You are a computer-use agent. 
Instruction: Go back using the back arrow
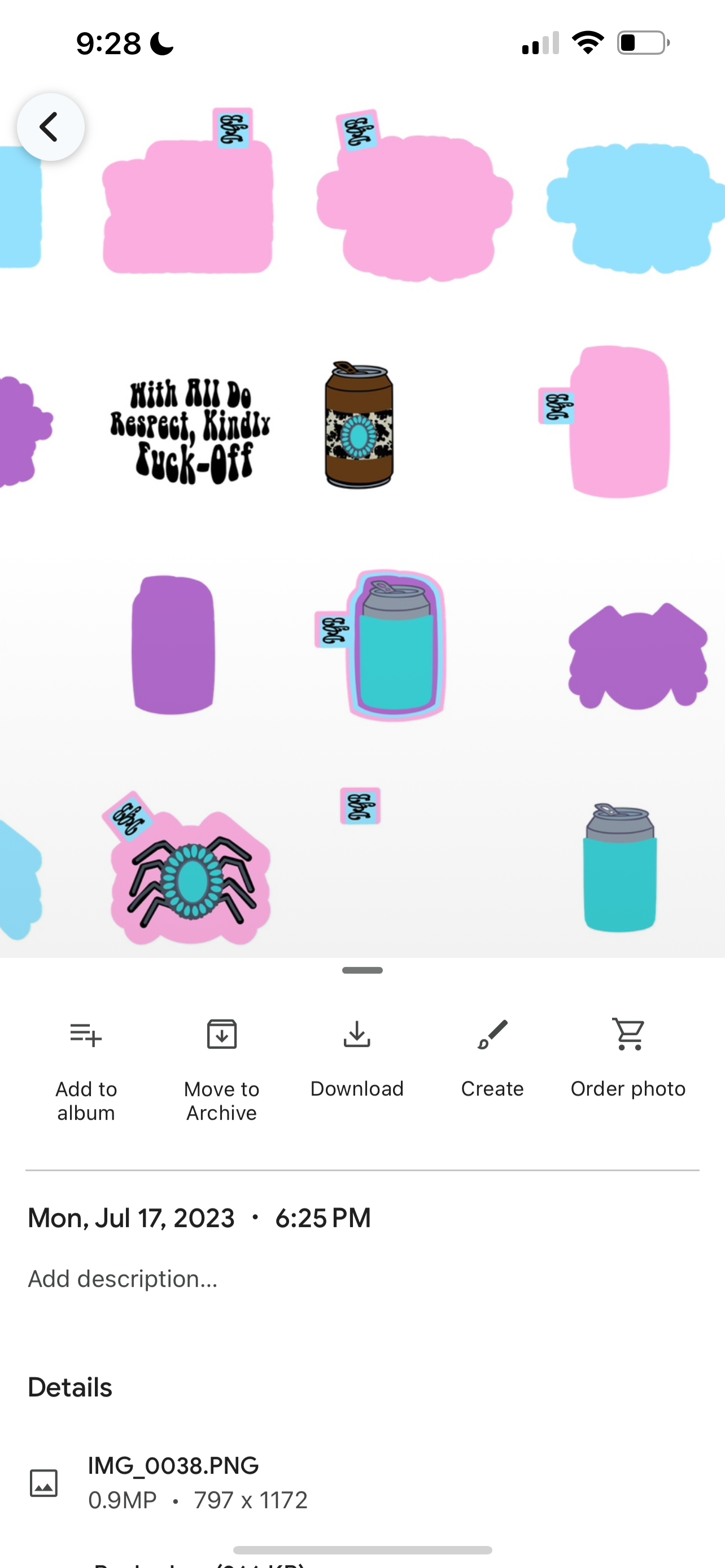[50, 126]
